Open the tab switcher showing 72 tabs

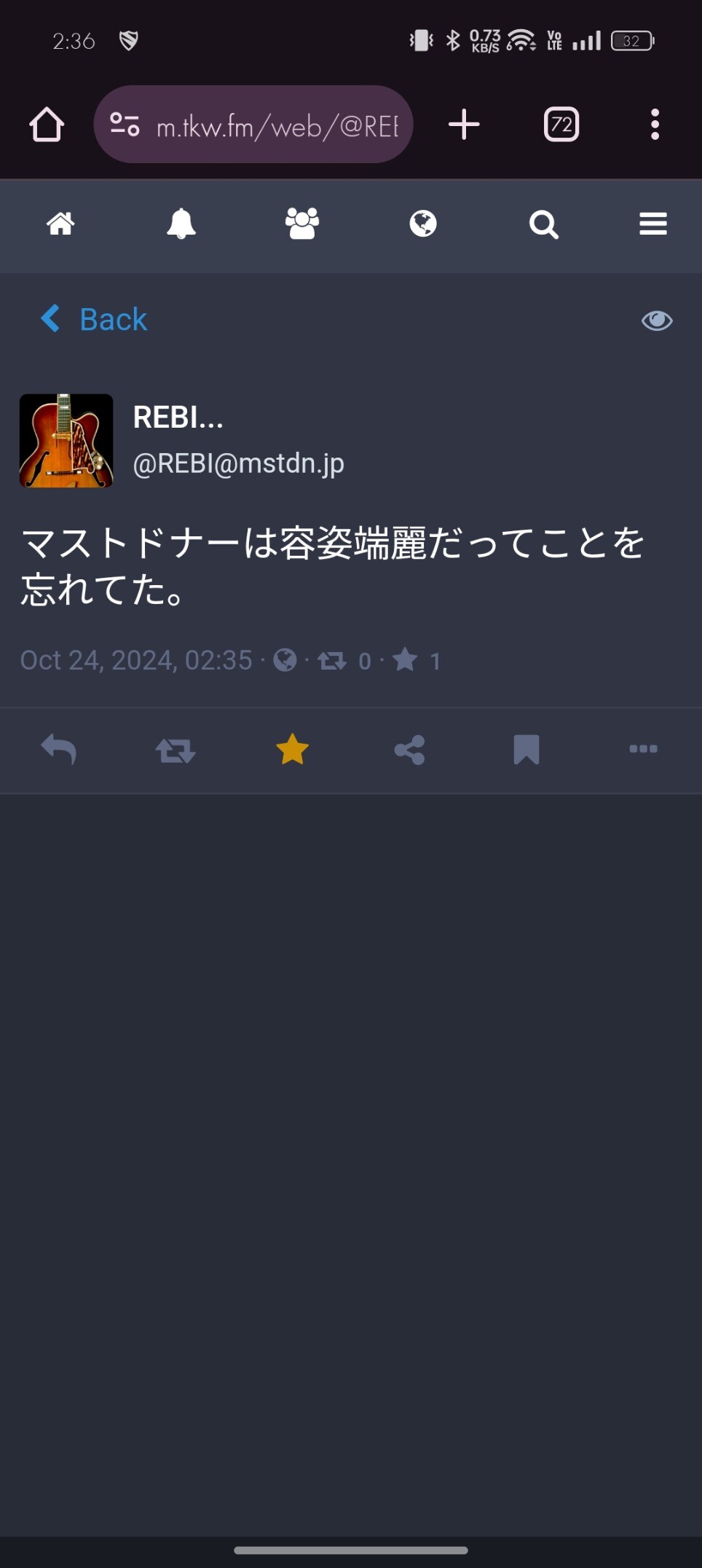point(561,125)
